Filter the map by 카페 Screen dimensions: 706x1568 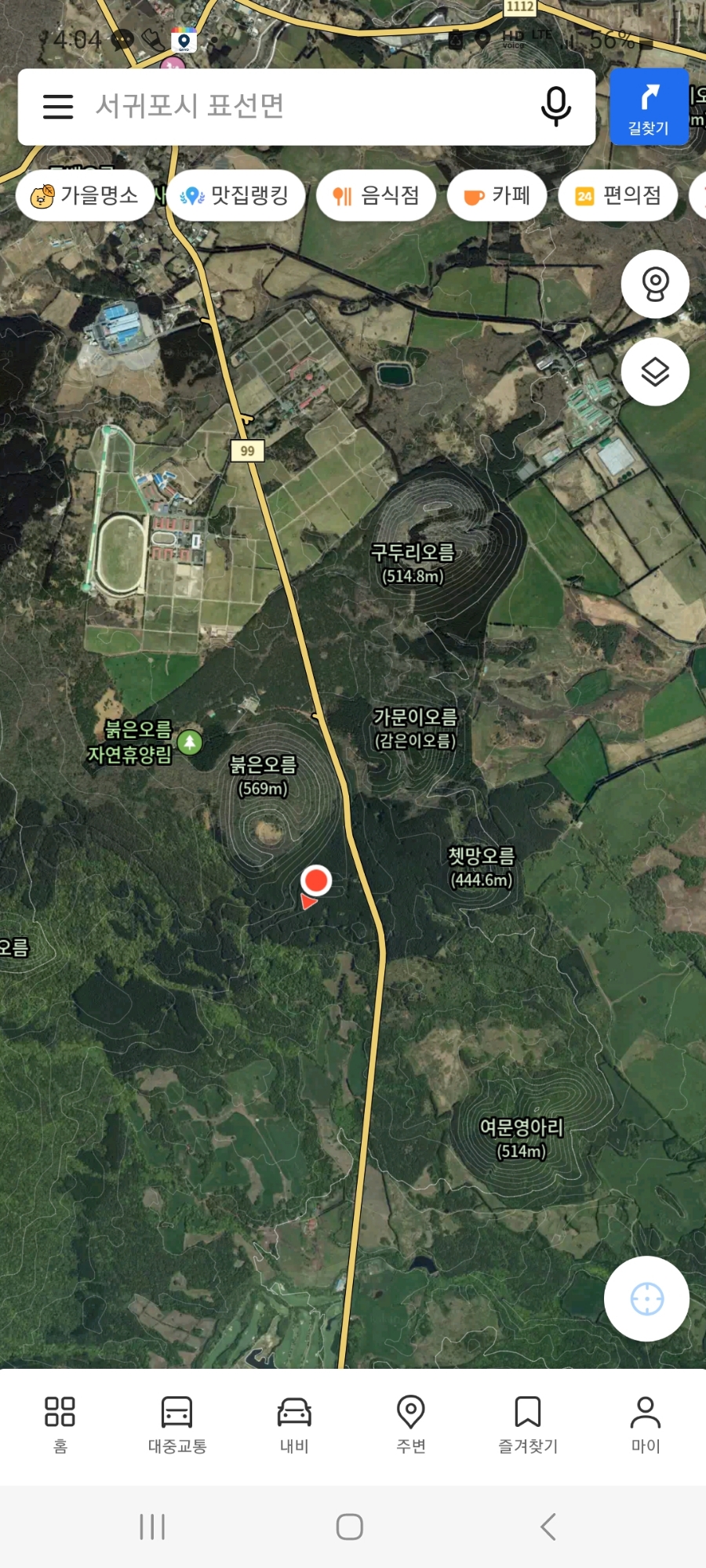(497, 196)
